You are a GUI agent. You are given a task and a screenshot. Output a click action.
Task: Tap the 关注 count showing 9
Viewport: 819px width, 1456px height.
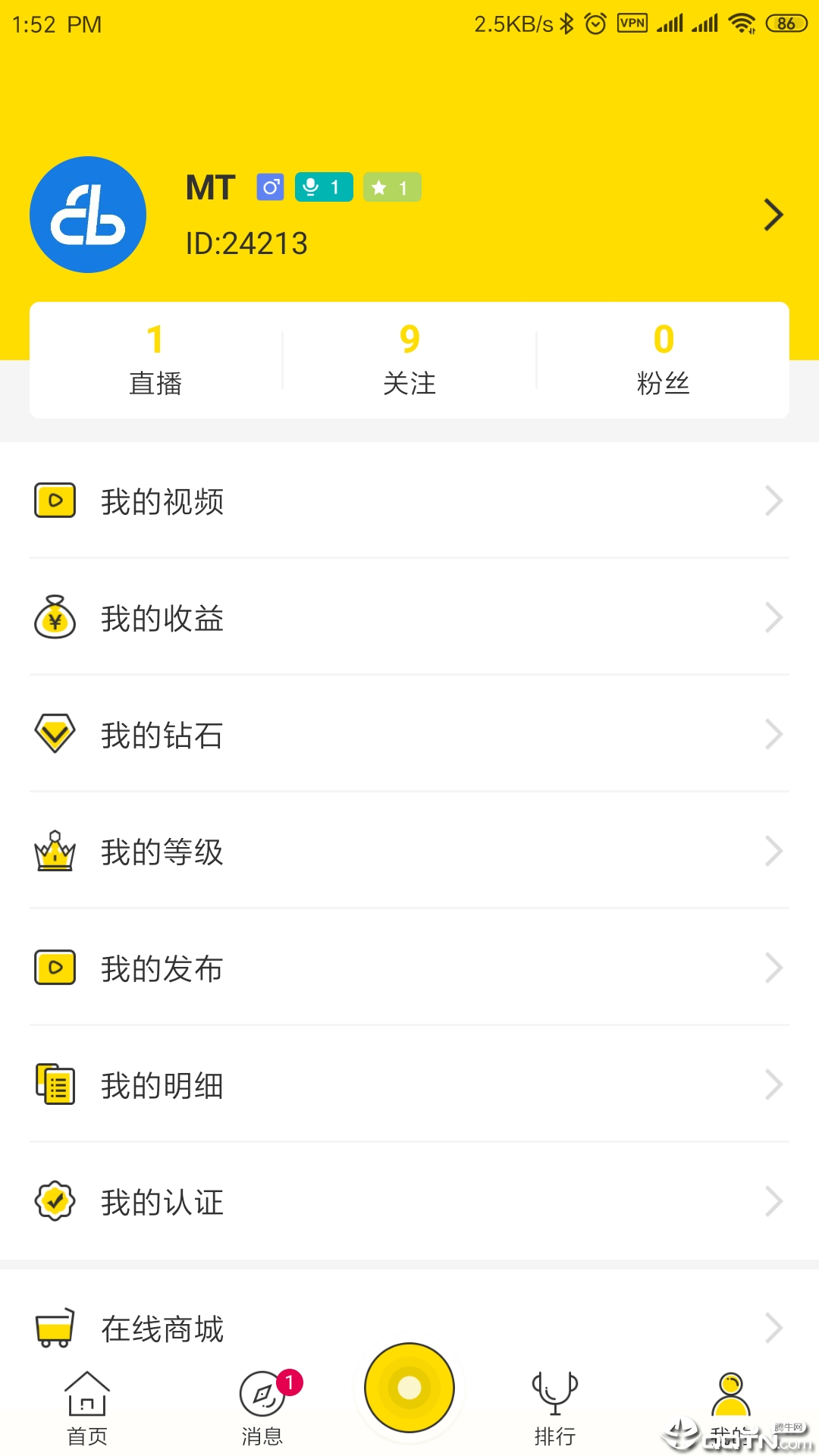(409, 360)
